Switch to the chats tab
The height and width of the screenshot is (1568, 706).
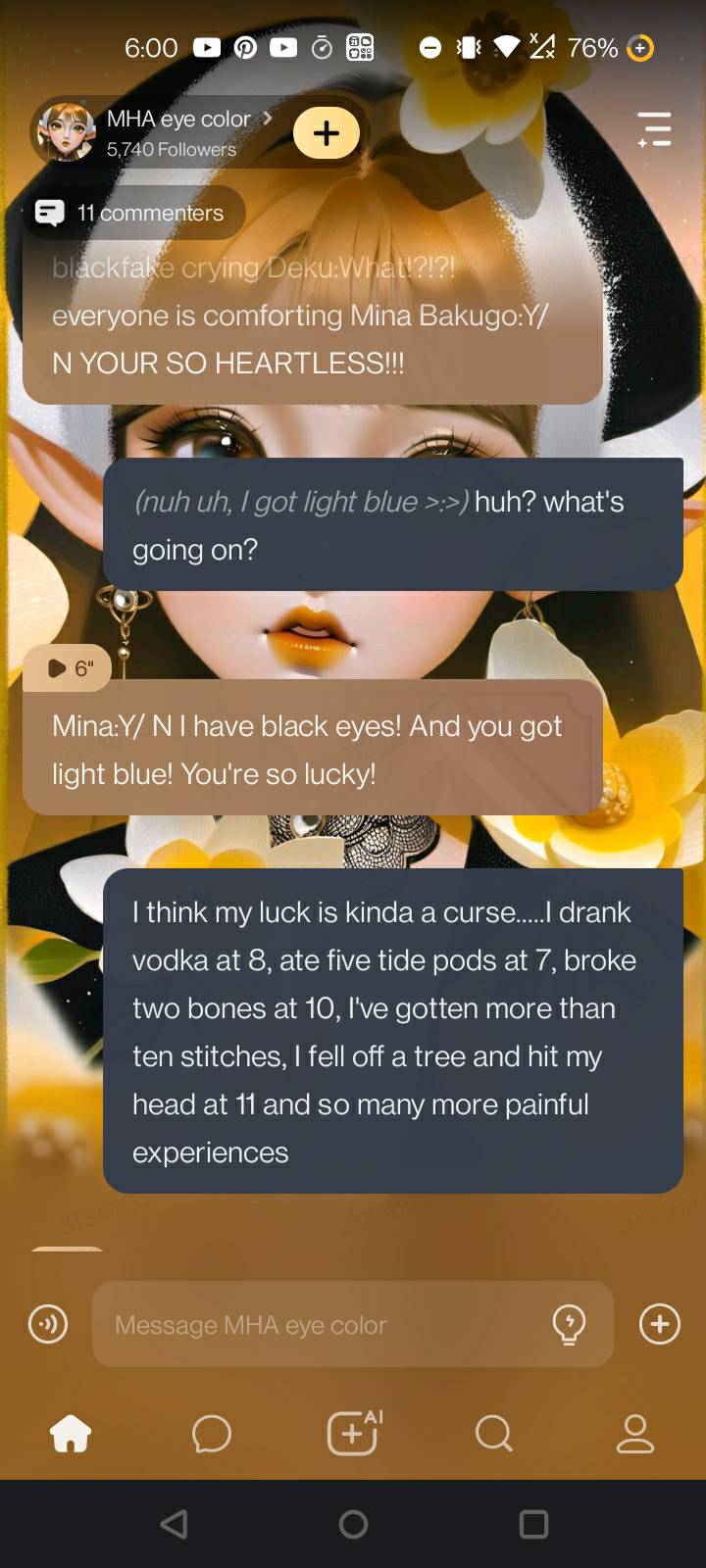click(x=212, y=1435)
